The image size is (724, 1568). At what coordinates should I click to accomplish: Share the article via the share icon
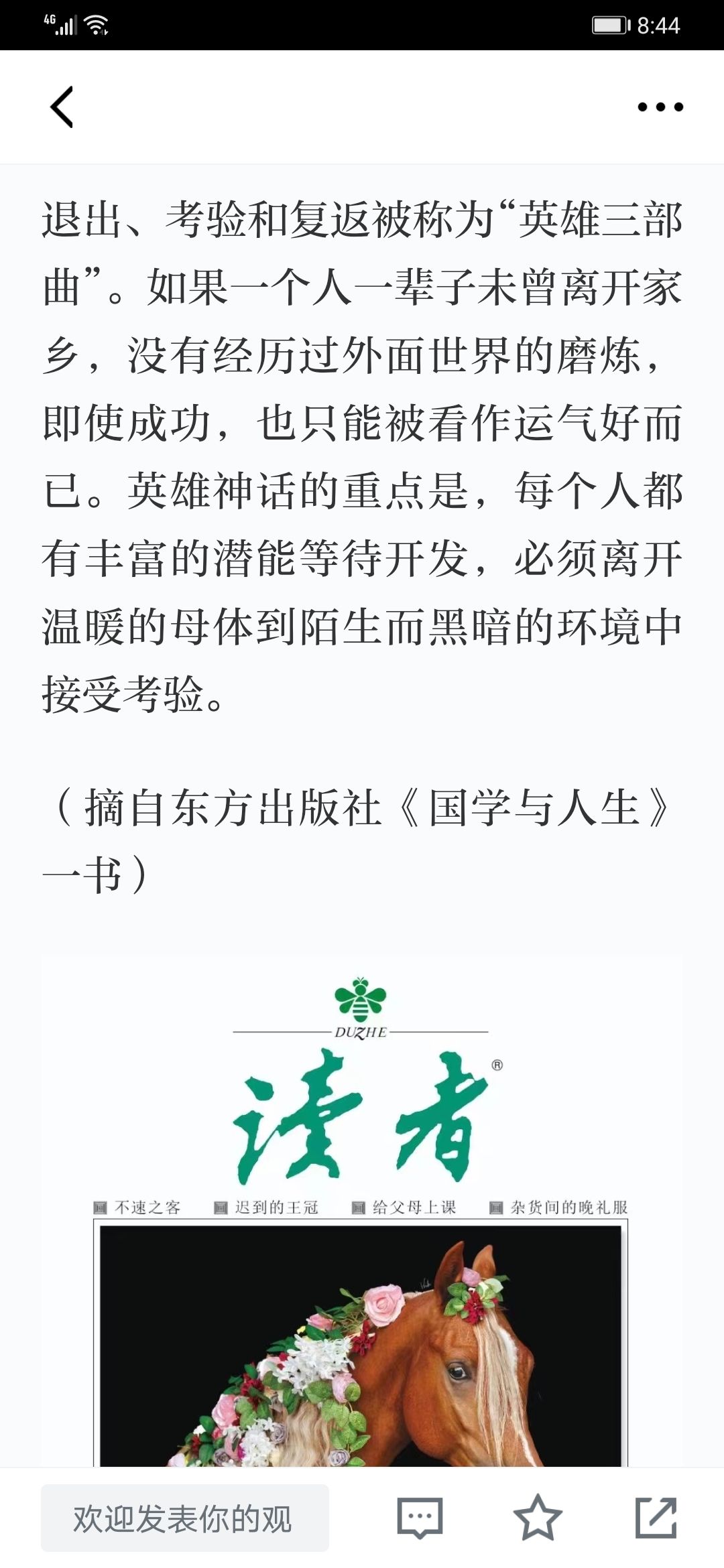click(656, 1518)
